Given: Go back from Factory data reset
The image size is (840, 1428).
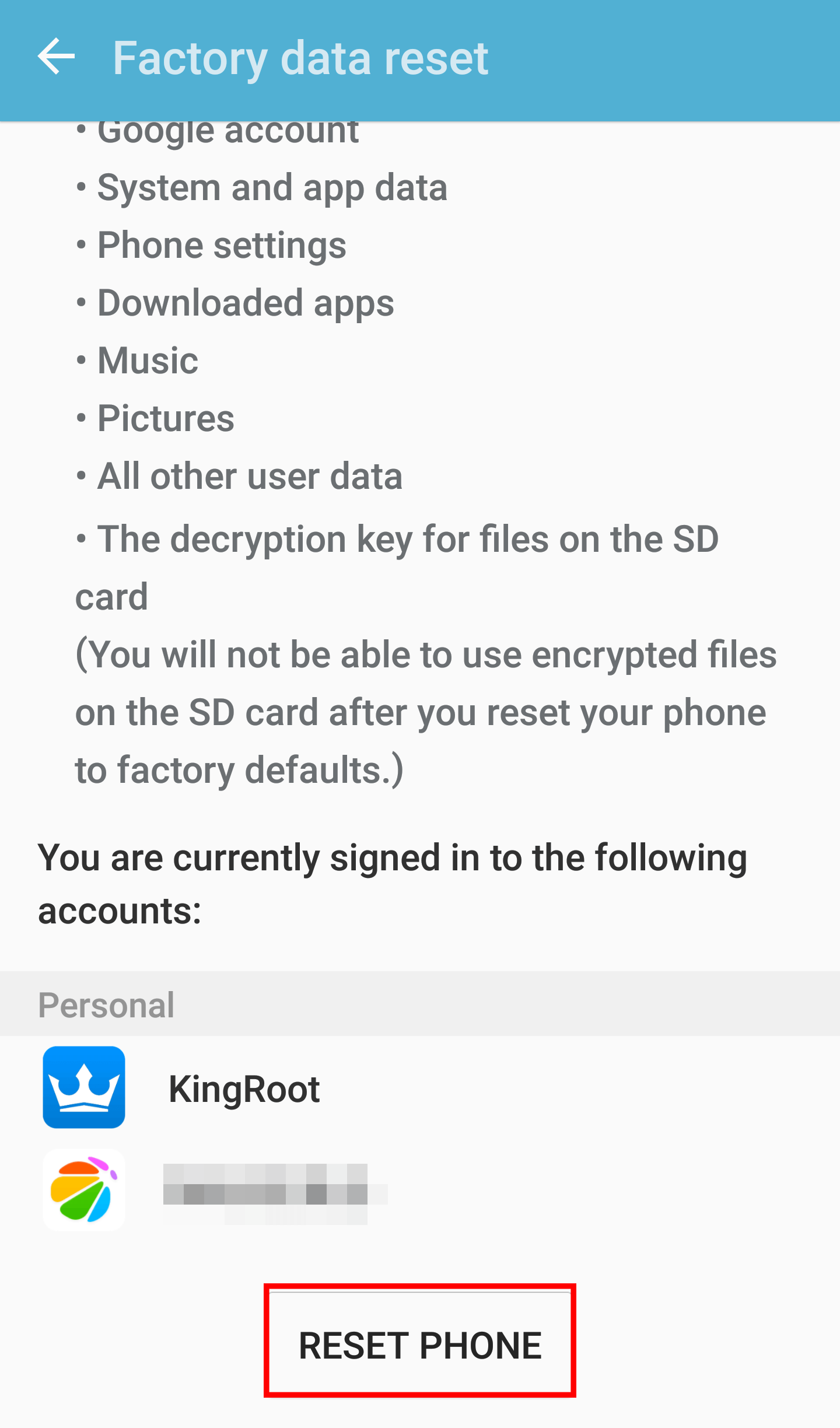Looking at the screenshot, I should pos(57,57).
